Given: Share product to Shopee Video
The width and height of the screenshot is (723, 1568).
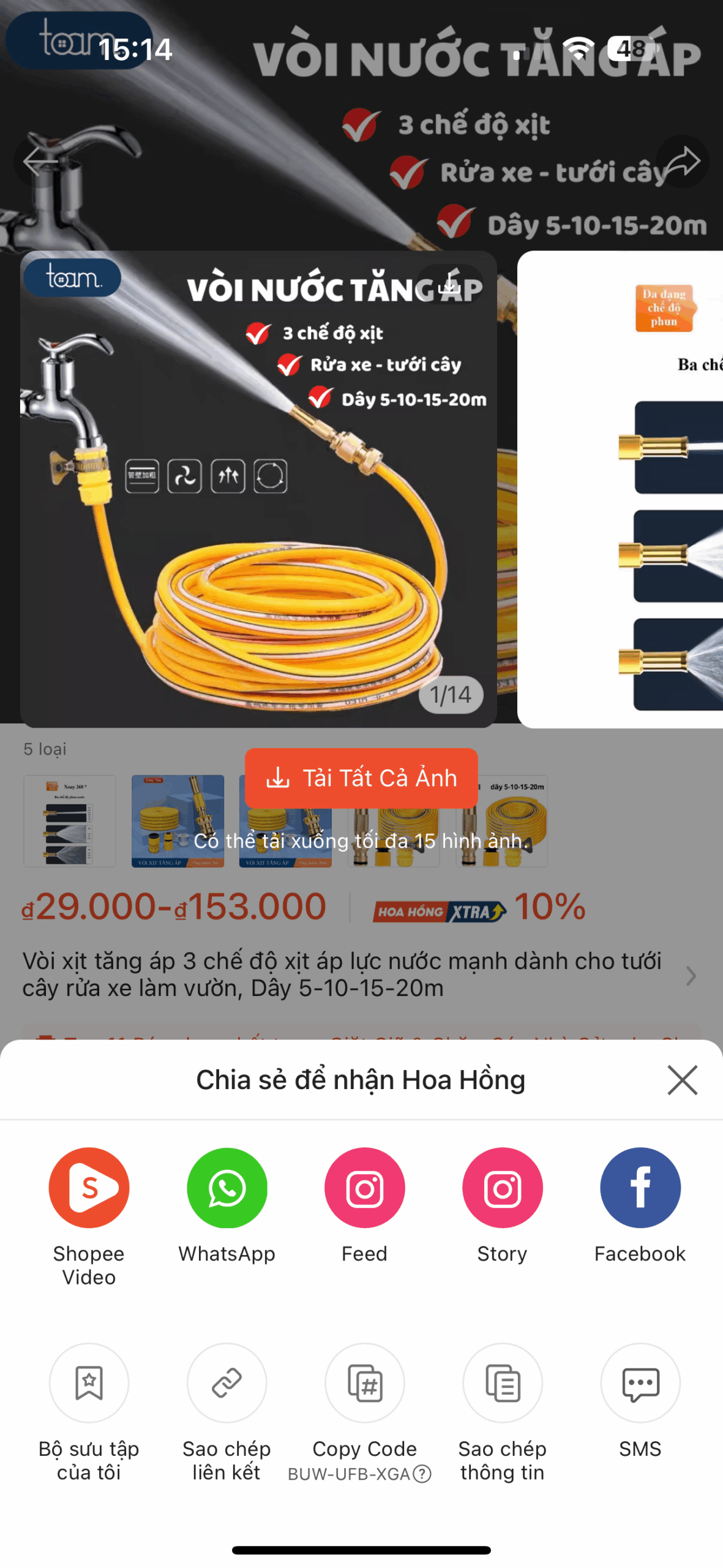Looking at the screenshot, I should (89, 1187).
